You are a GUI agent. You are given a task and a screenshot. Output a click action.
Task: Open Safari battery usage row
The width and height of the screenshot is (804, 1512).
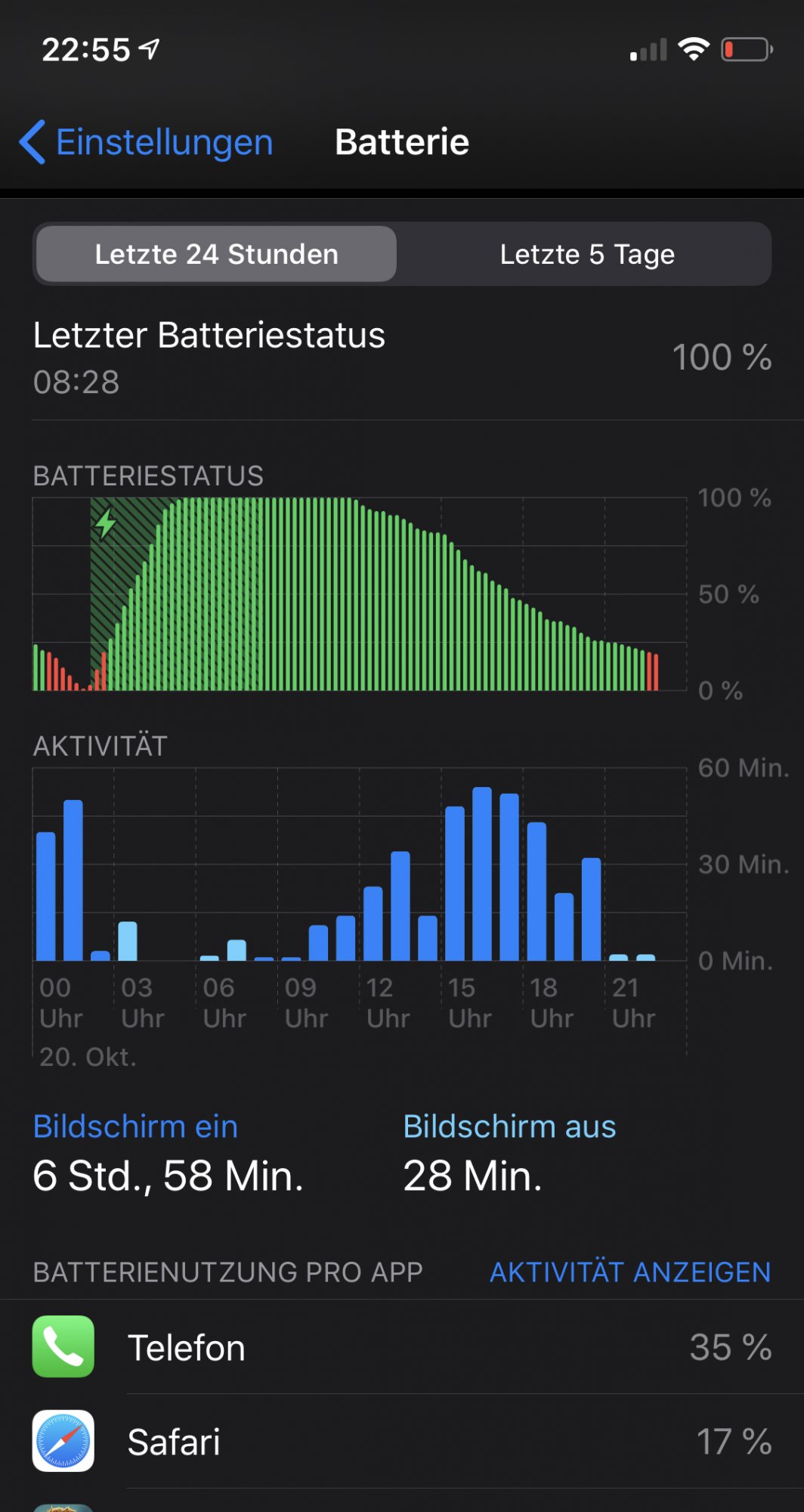pyautogui.click(x=402, y=1442)
